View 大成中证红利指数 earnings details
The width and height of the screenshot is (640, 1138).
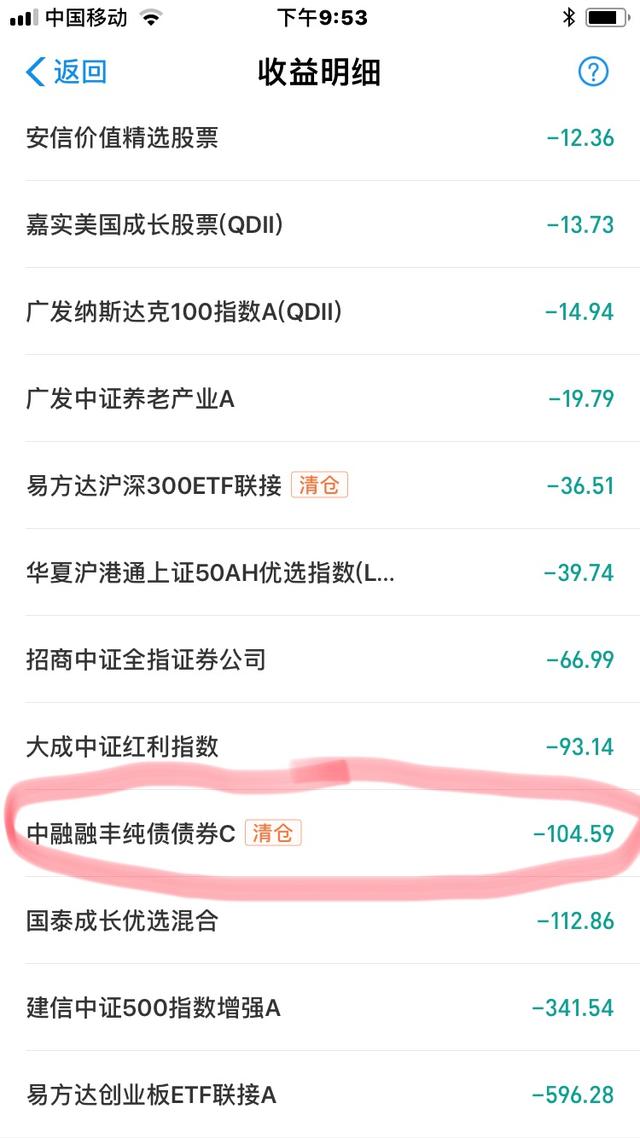point(320,747)
